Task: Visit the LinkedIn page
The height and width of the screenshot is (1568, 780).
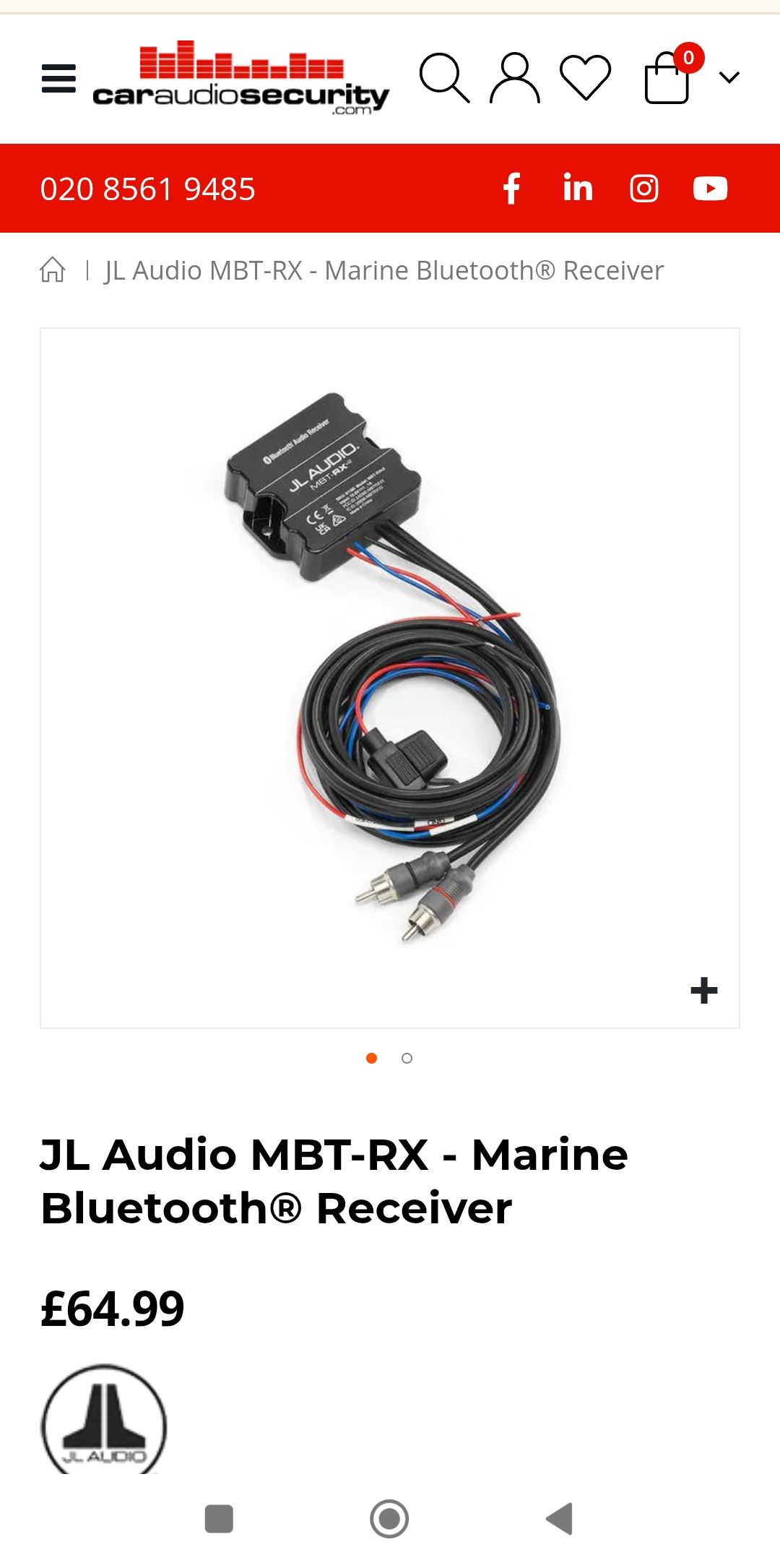Action: (x=578, y=189)
